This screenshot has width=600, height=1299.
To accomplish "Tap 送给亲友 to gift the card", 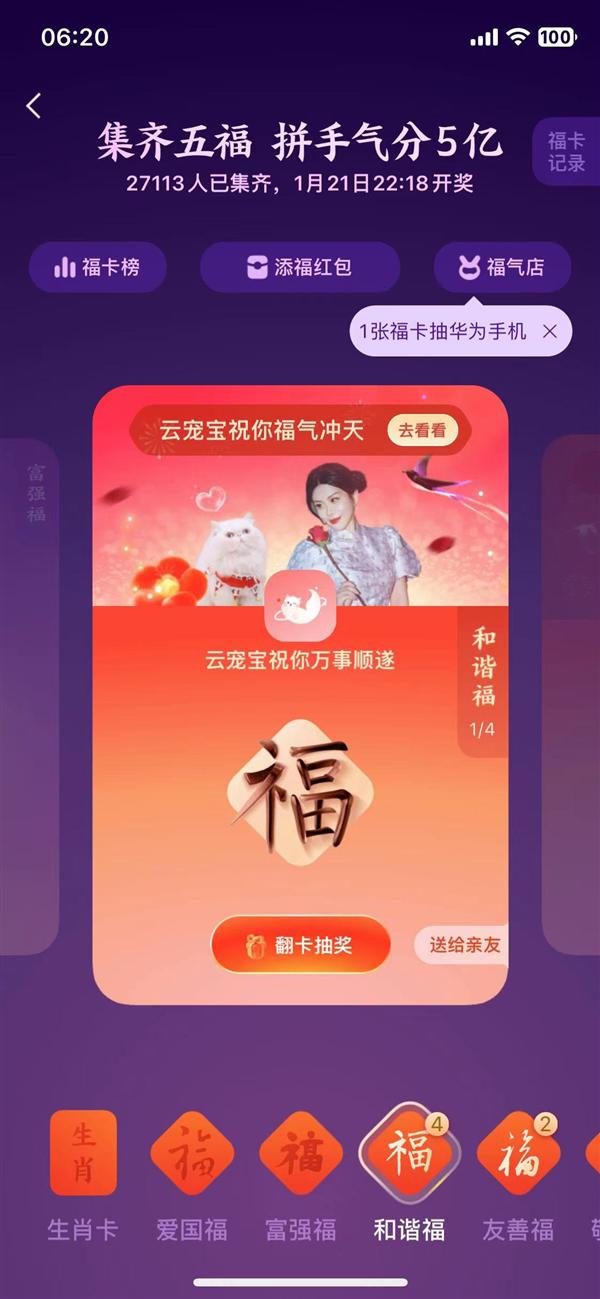I will 464,944.
